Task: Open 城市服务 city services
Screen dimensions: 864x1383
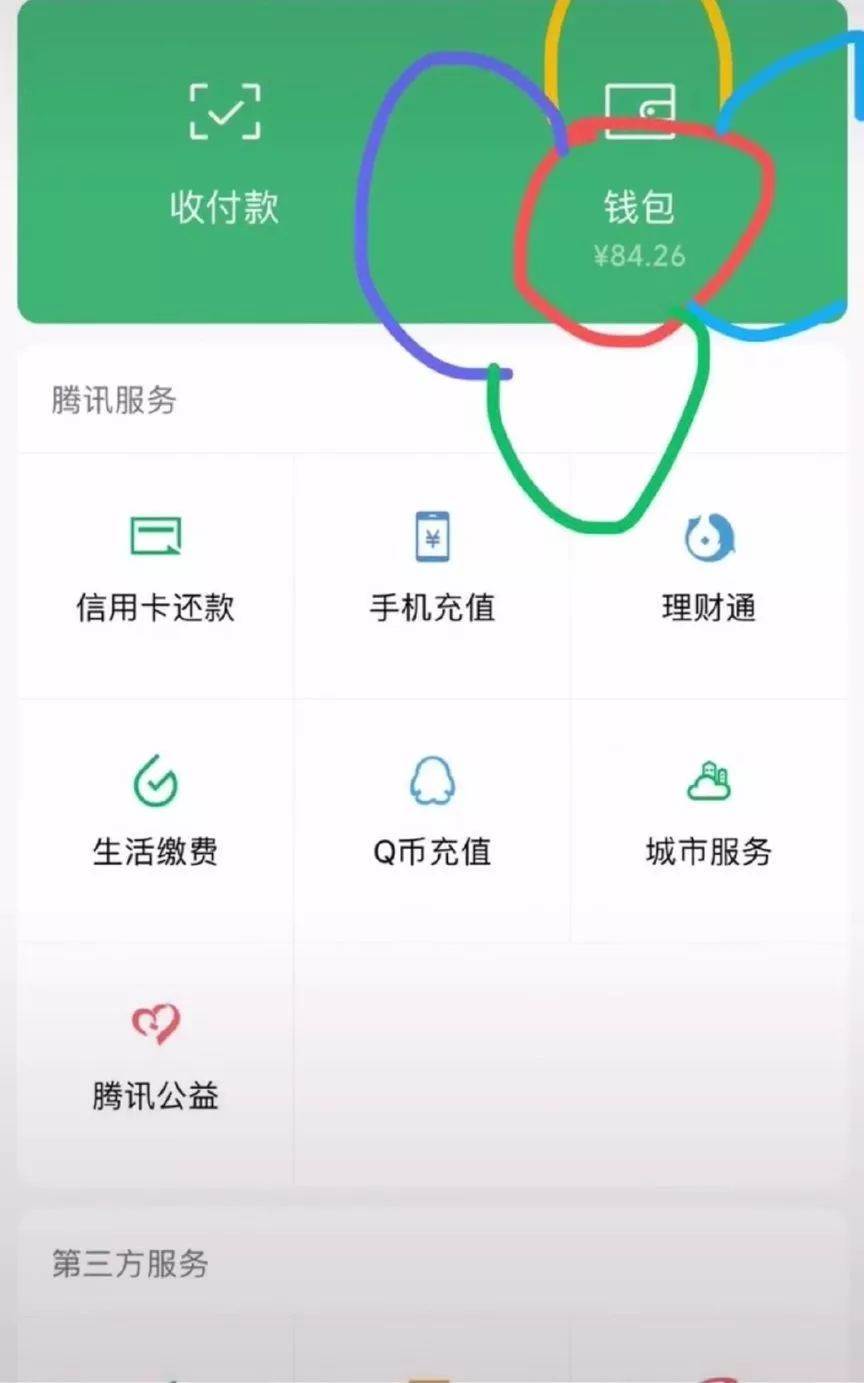Action: click(709, 820)
